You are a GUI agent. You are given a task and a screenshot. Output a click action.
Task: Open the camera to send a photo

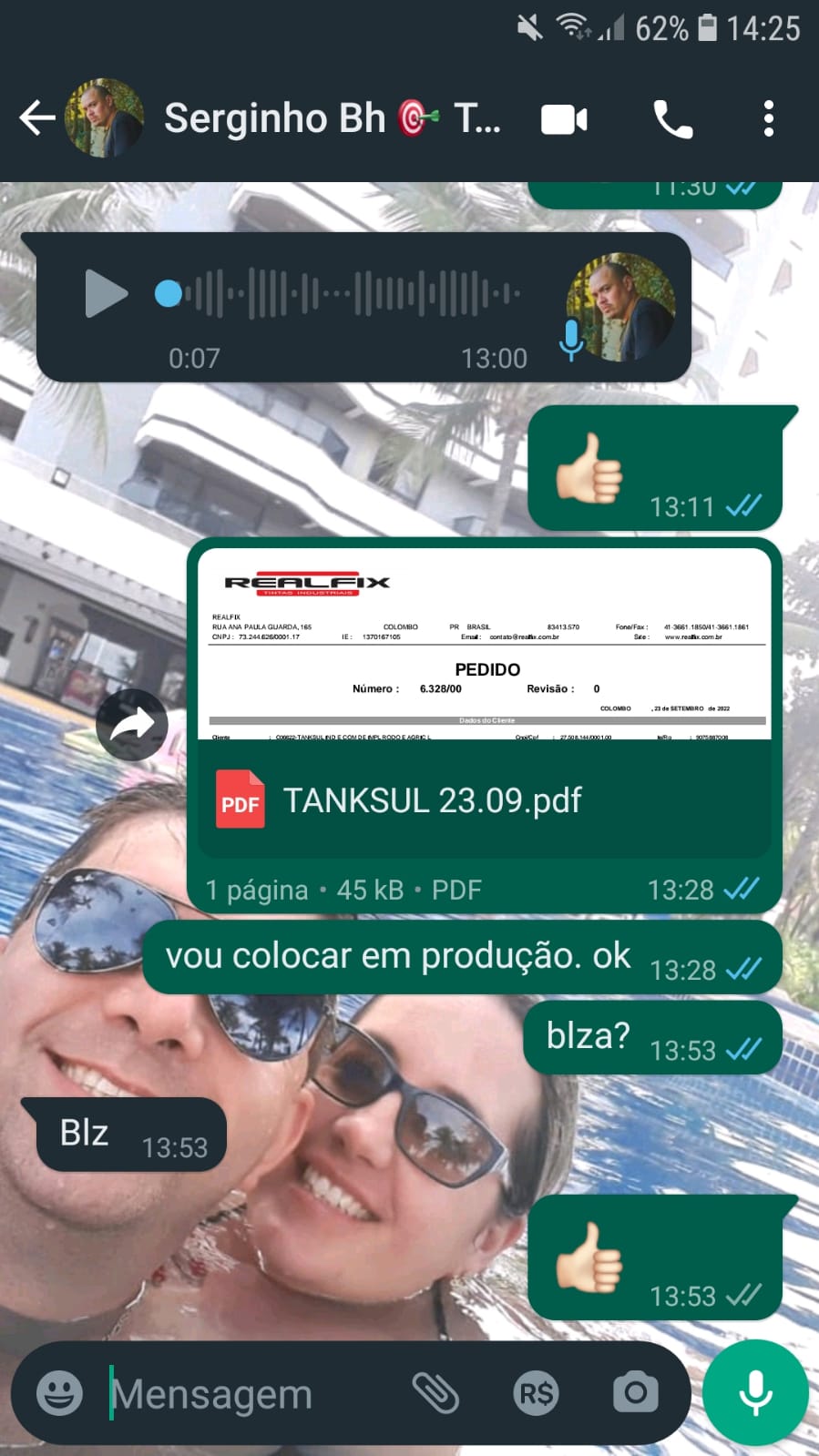pyautogui.click(x=635, y=1392)
